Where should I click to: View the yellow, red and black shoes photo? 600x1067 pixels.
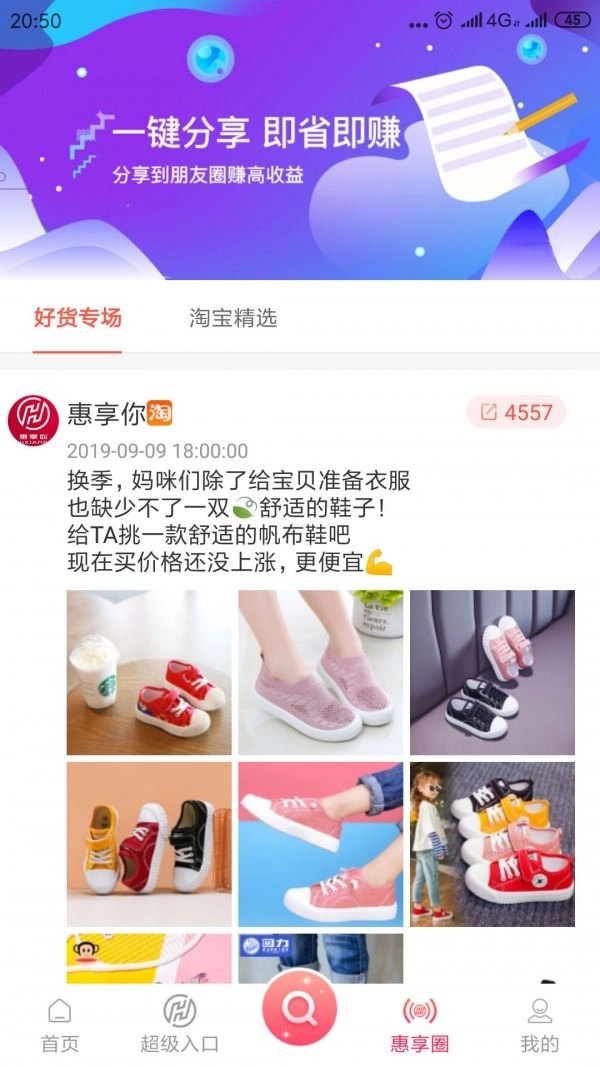[149, 844]
